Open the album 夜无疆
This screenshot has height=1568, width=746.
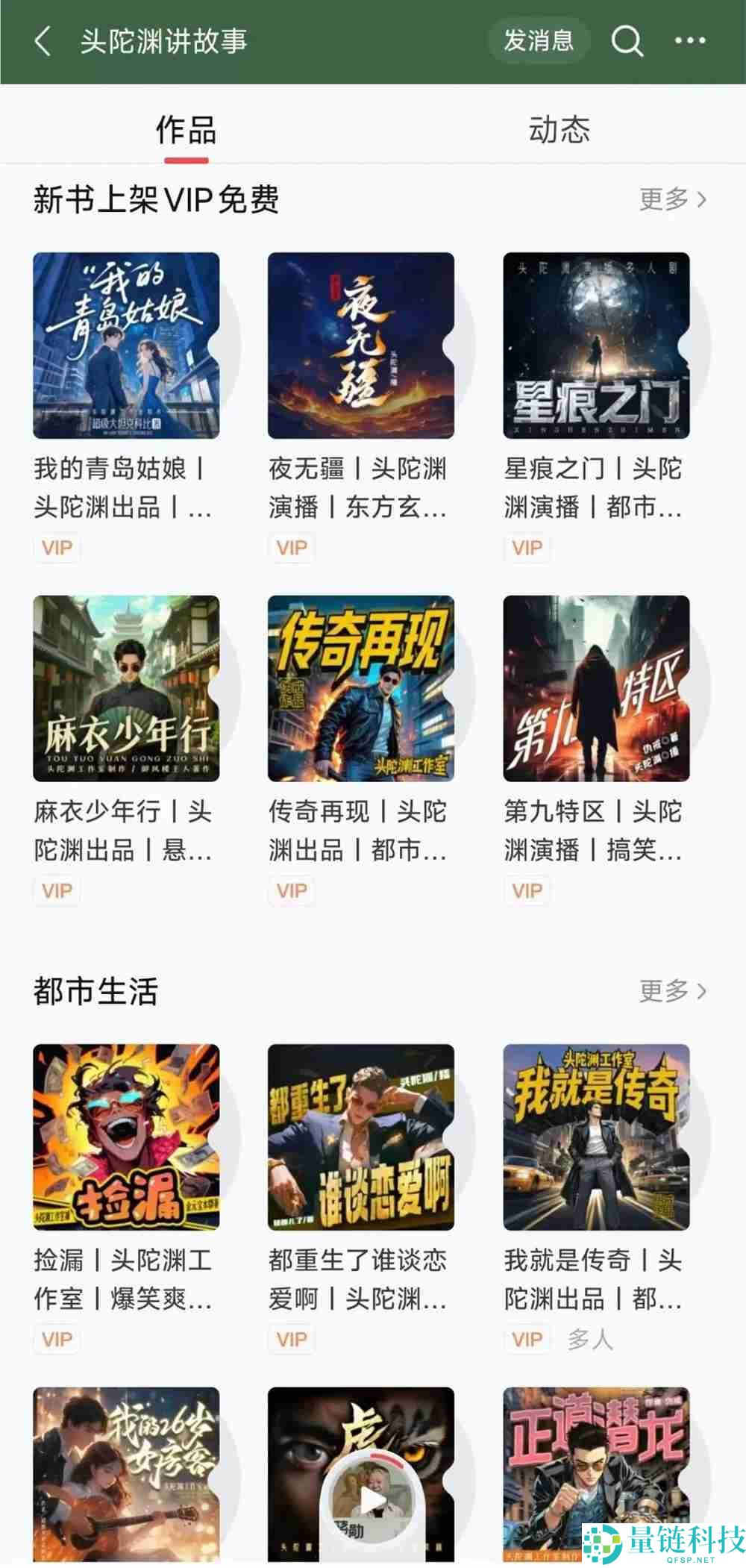361,346
